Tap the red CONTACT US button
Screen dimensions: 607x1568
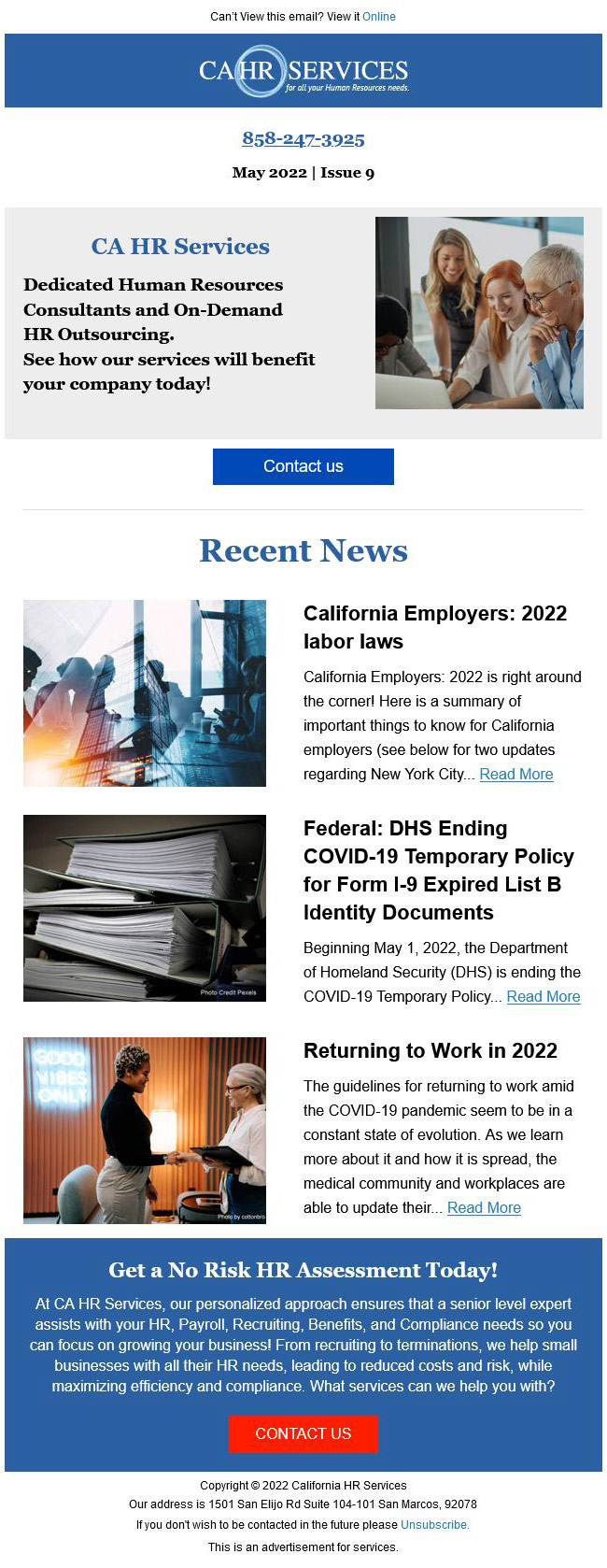(x=303, y=1433)
